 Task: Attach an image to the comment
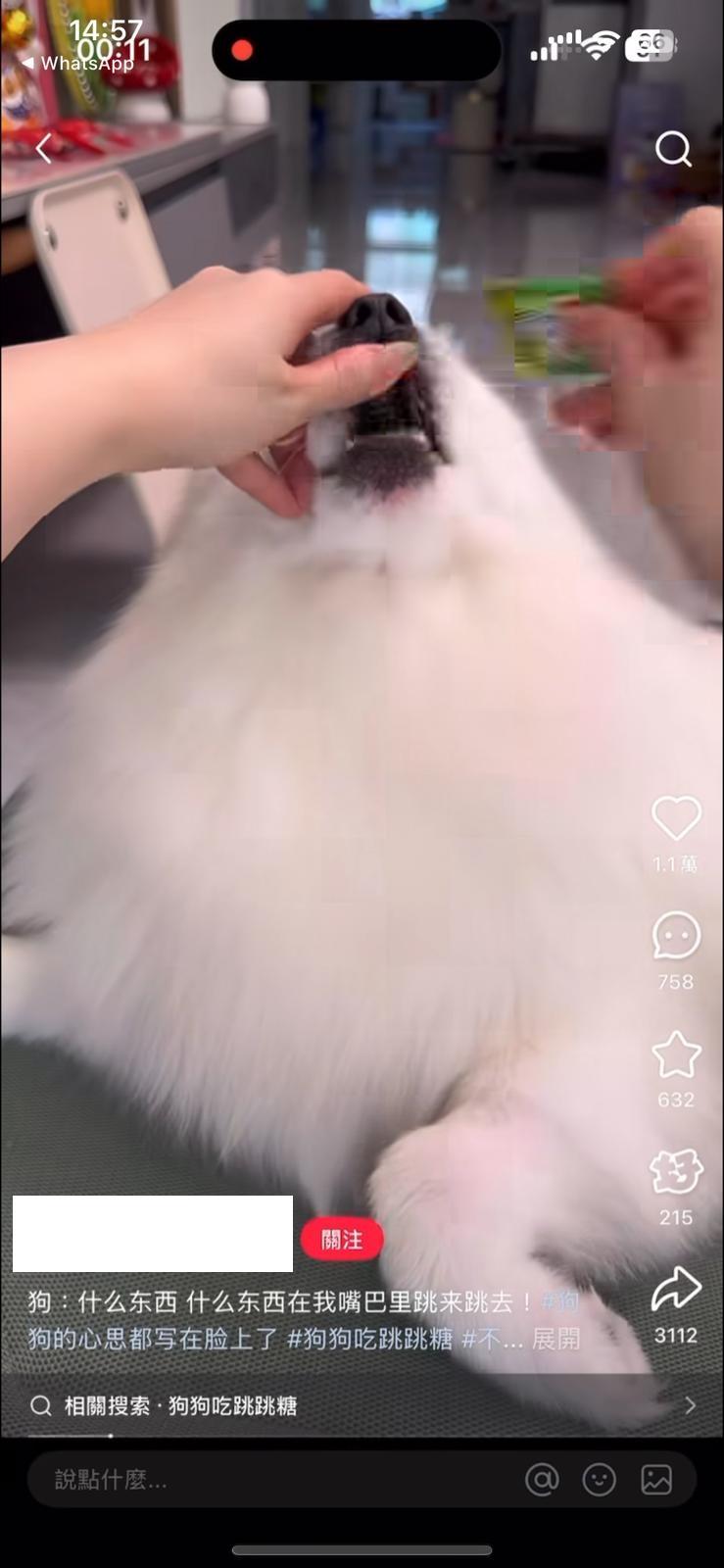(656, 1480)
